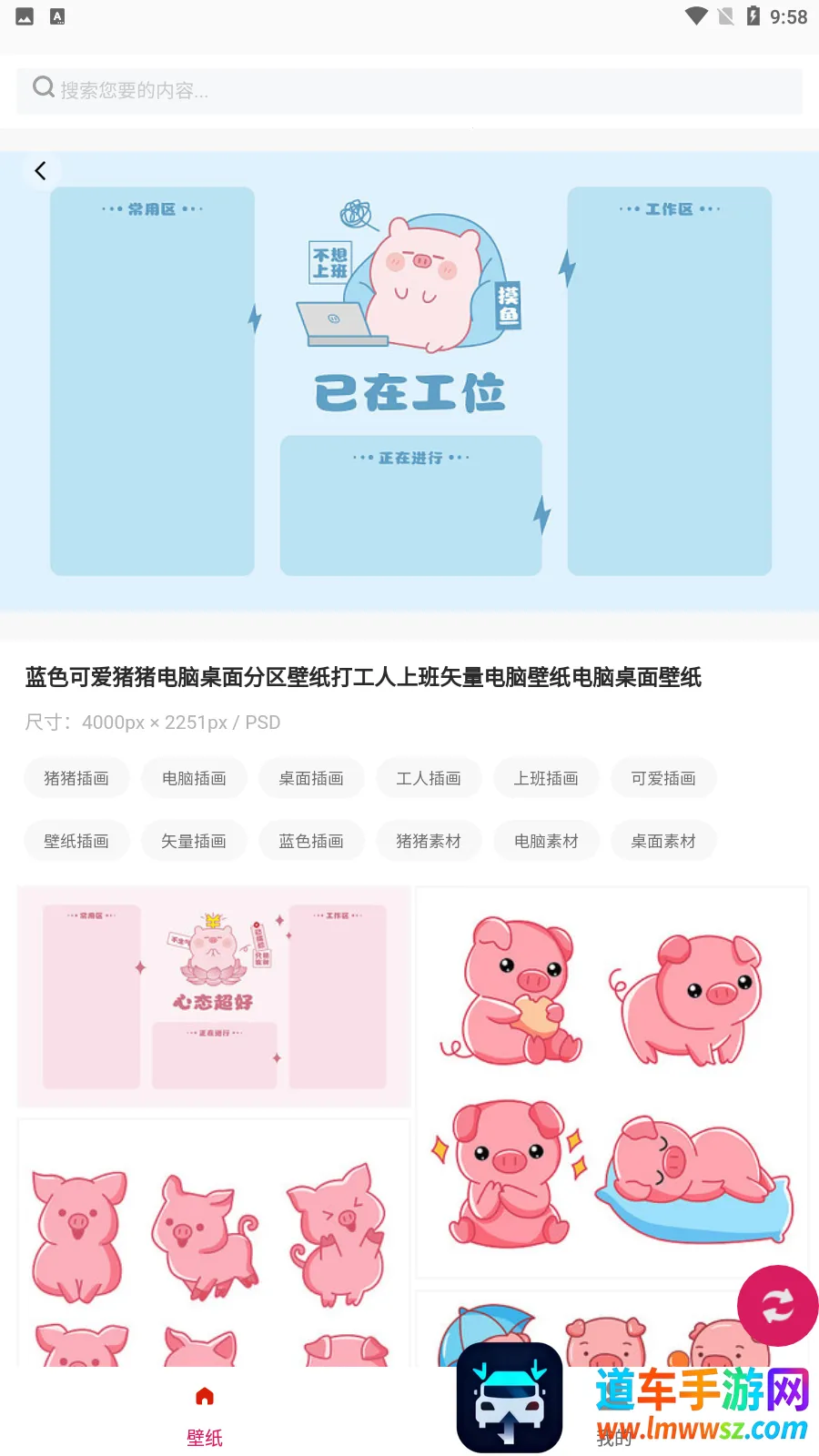Select the 电脑插画 tag

click(194, 778)
